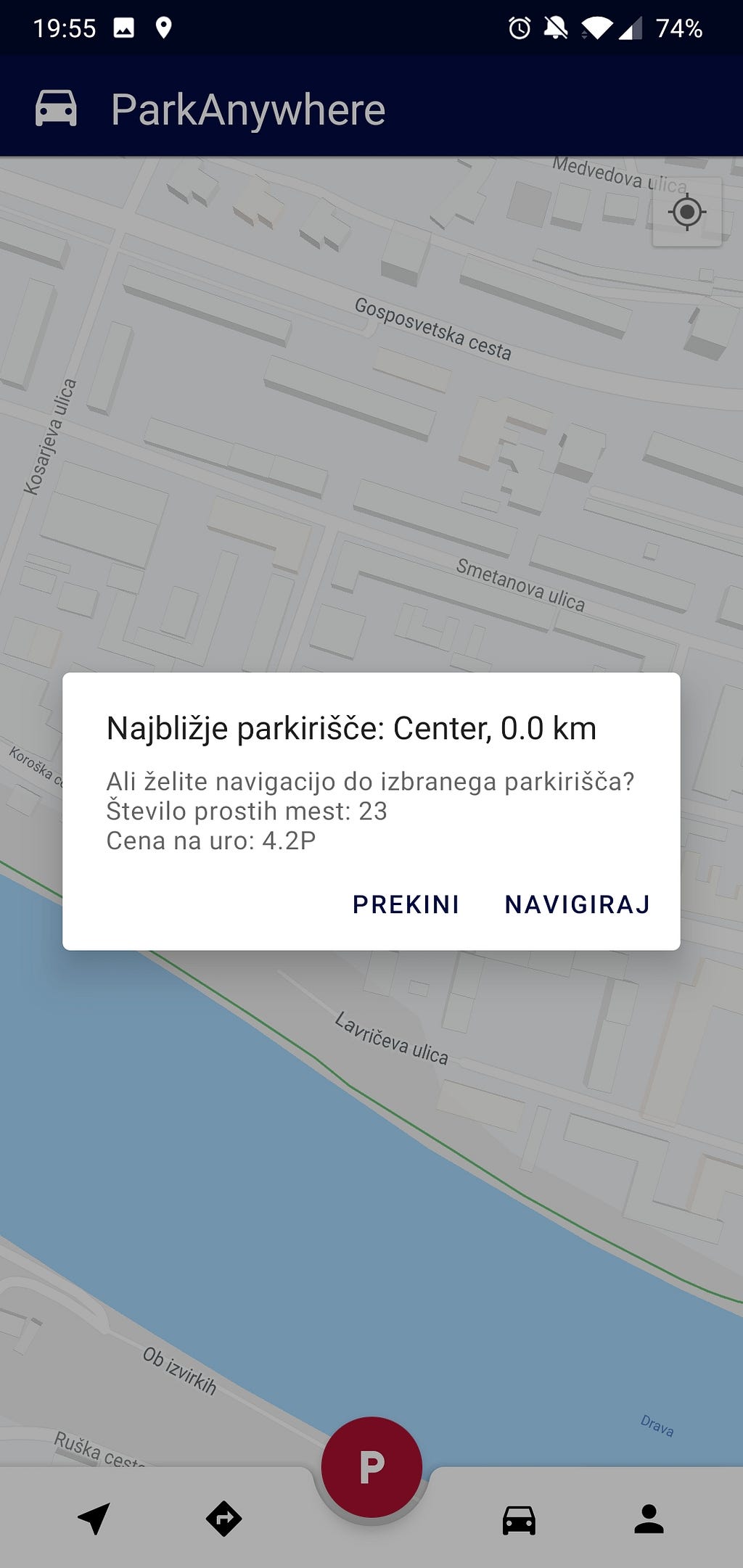Go to the profile tab
The height and width of the screenshot is (1568, 743).
[649, 1519]
